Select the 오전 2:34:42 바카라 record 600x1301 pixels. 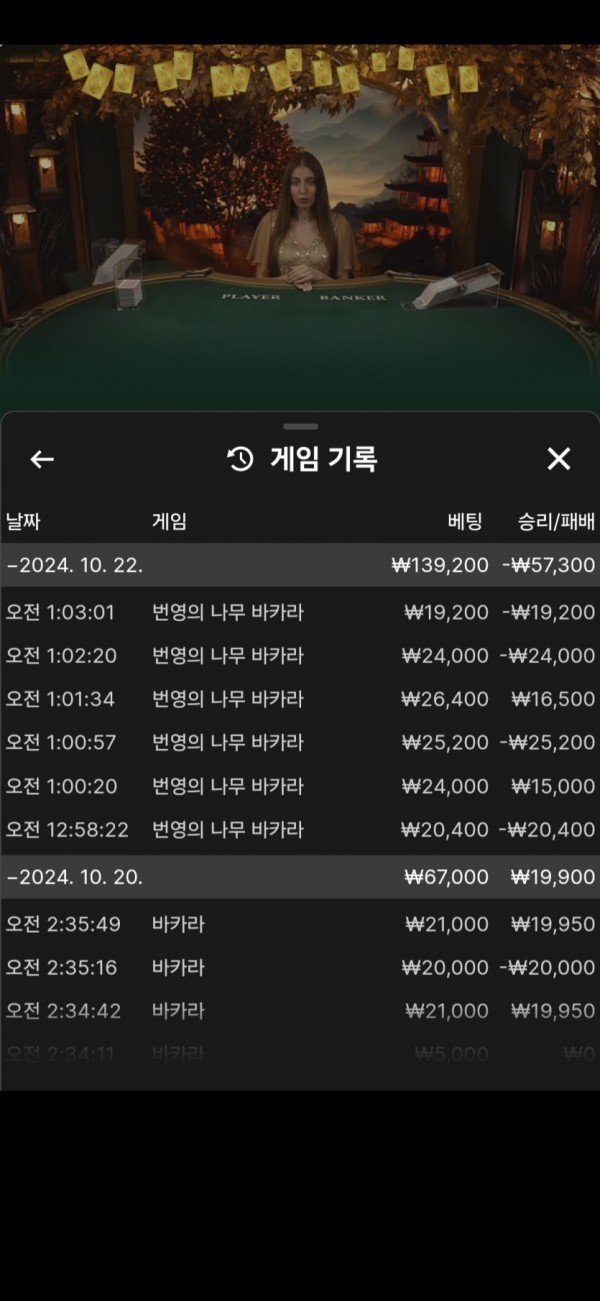pos(300,1011)
